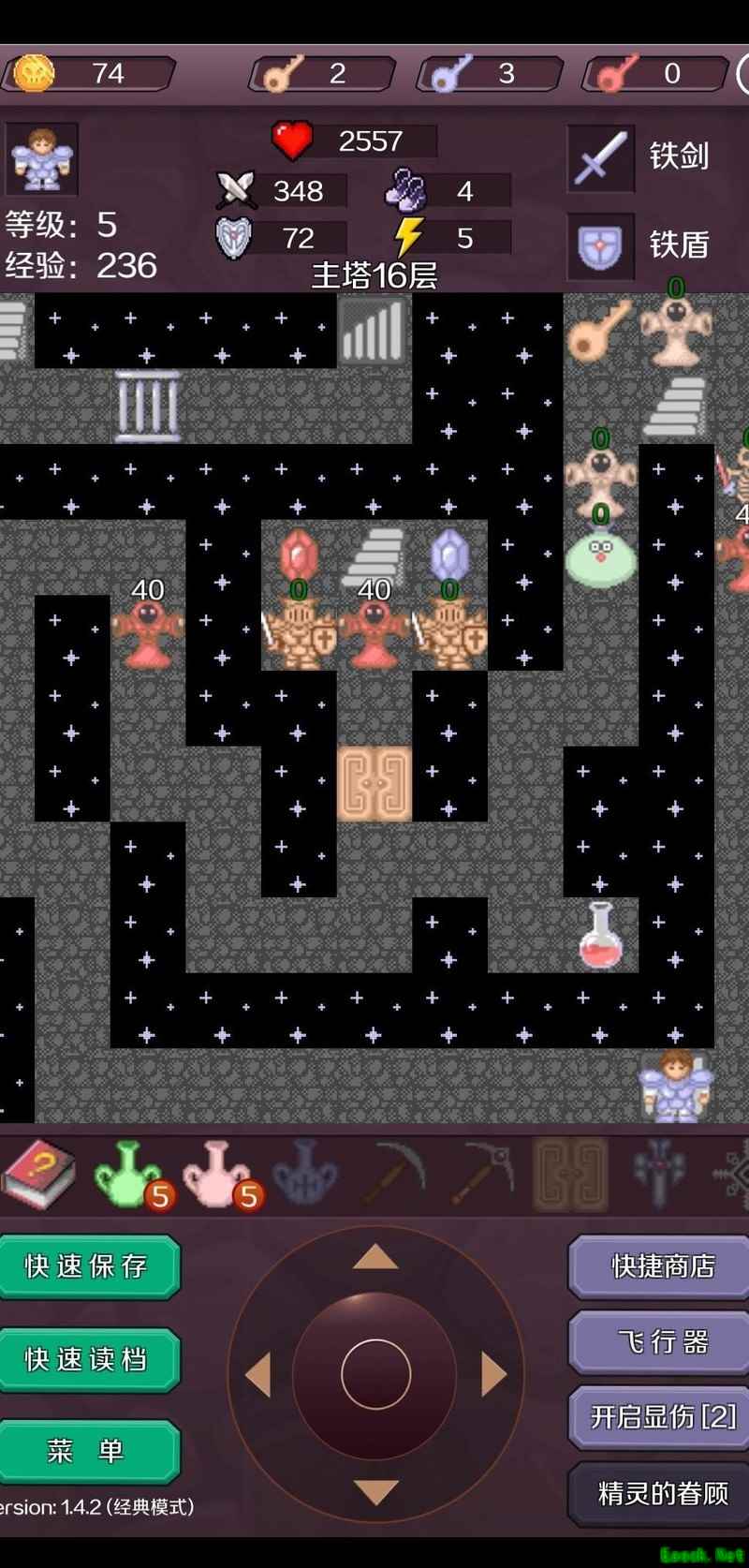Tap the center joystick button

point(375,1375)
